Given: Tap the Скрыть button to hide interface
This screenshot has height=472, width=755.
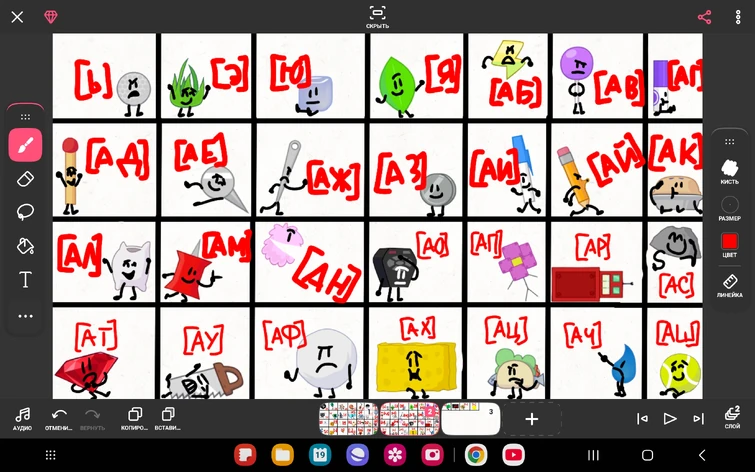Looking at the screenshot, I should click(377, 15).
